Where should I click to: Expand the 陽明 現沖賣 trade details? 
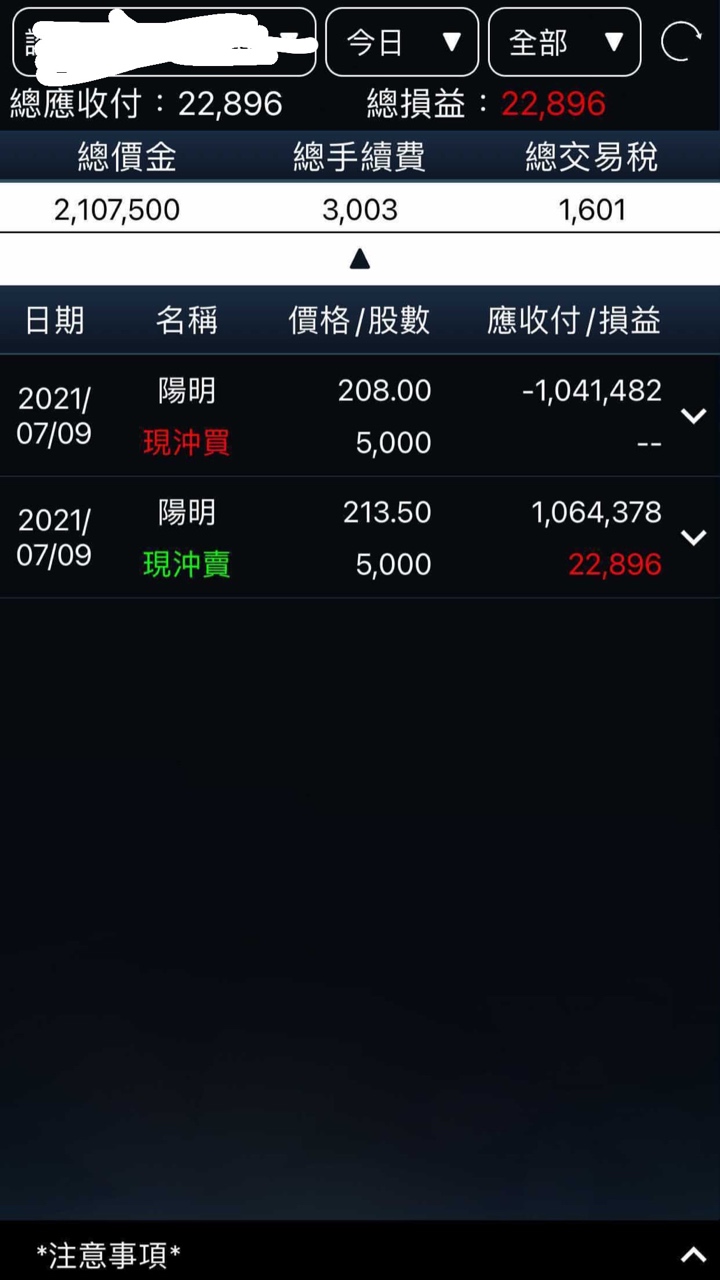point(693,538)
